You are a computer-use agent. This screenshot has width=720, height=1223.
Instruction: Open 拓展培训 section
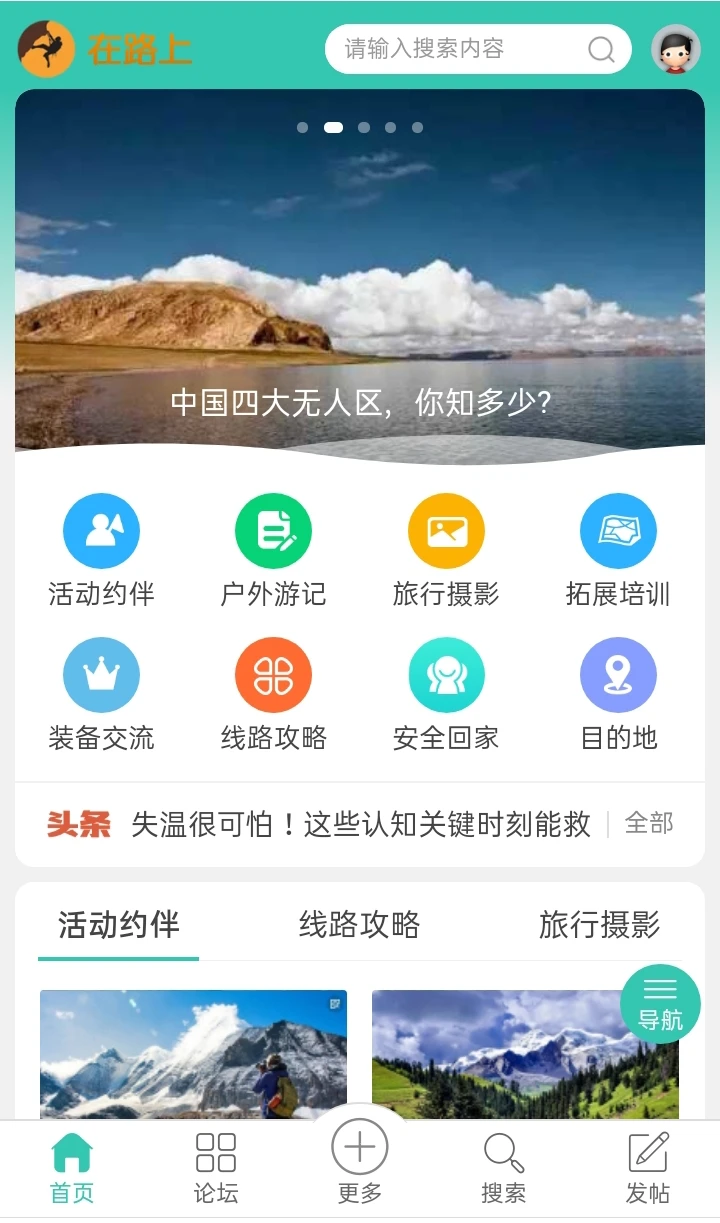pyautogui.click(x=618, y=532)
